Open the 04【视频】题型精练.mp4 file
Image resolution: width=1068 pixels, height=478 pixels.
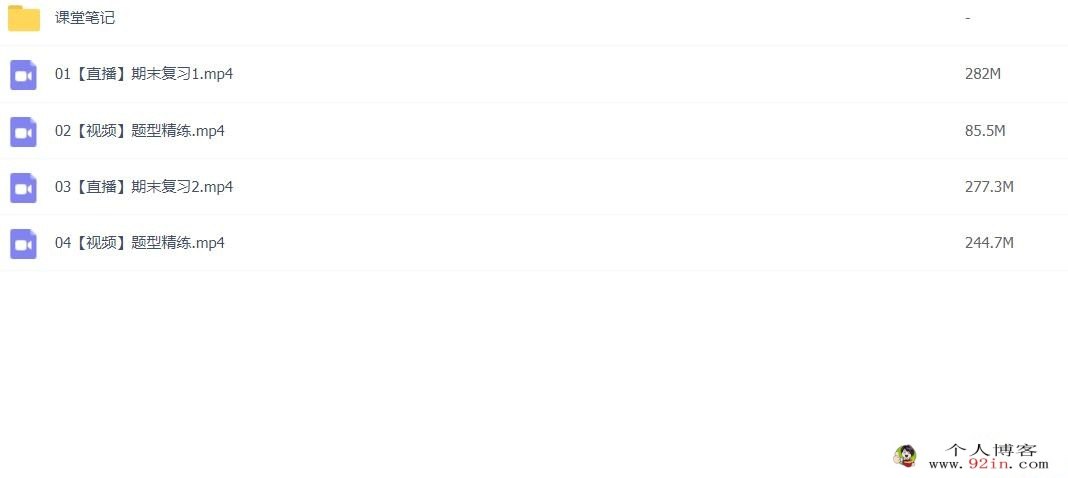click(139, 243)
